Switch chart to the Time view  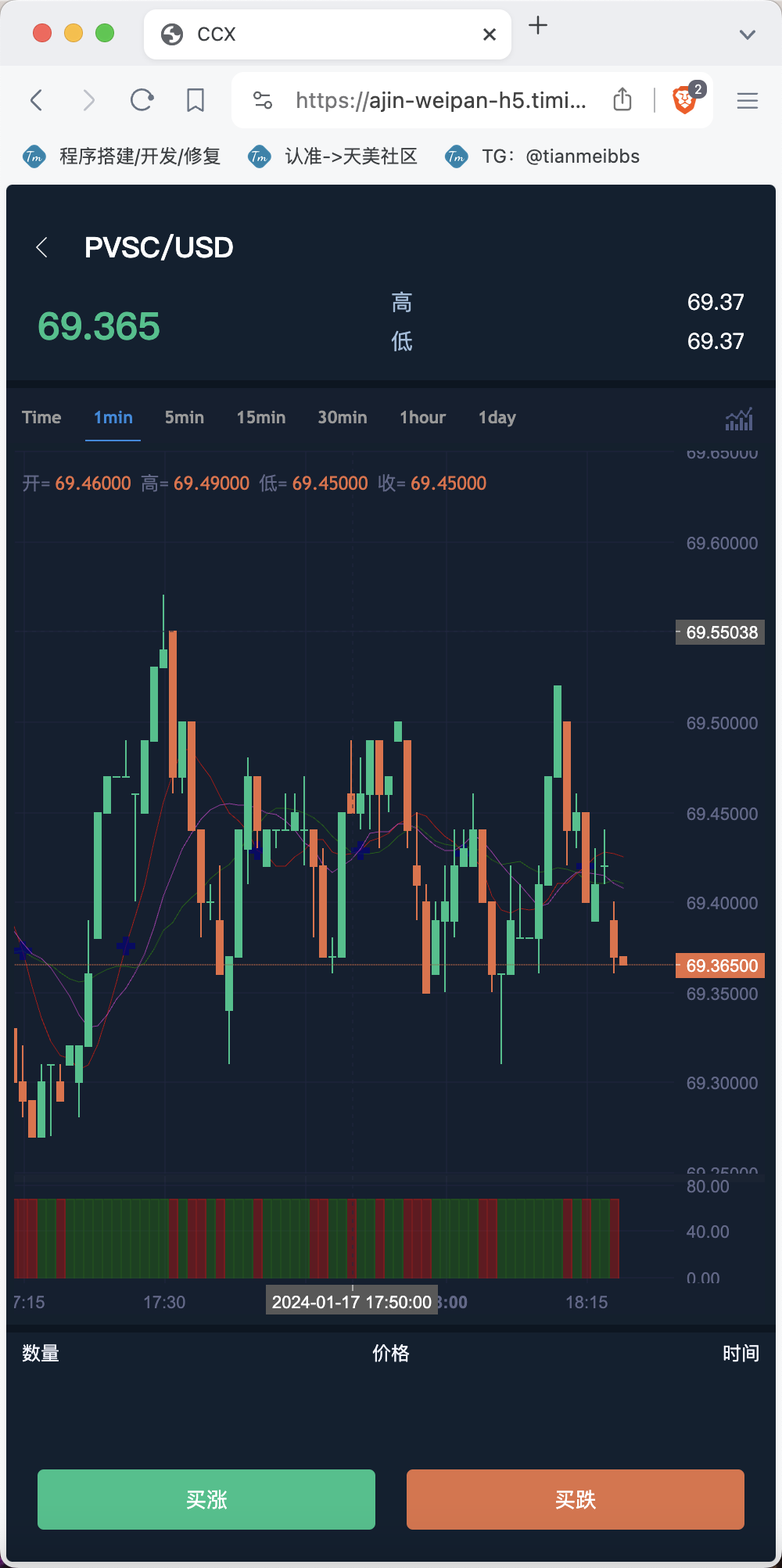pyautogui.click(x=41, y=418)
